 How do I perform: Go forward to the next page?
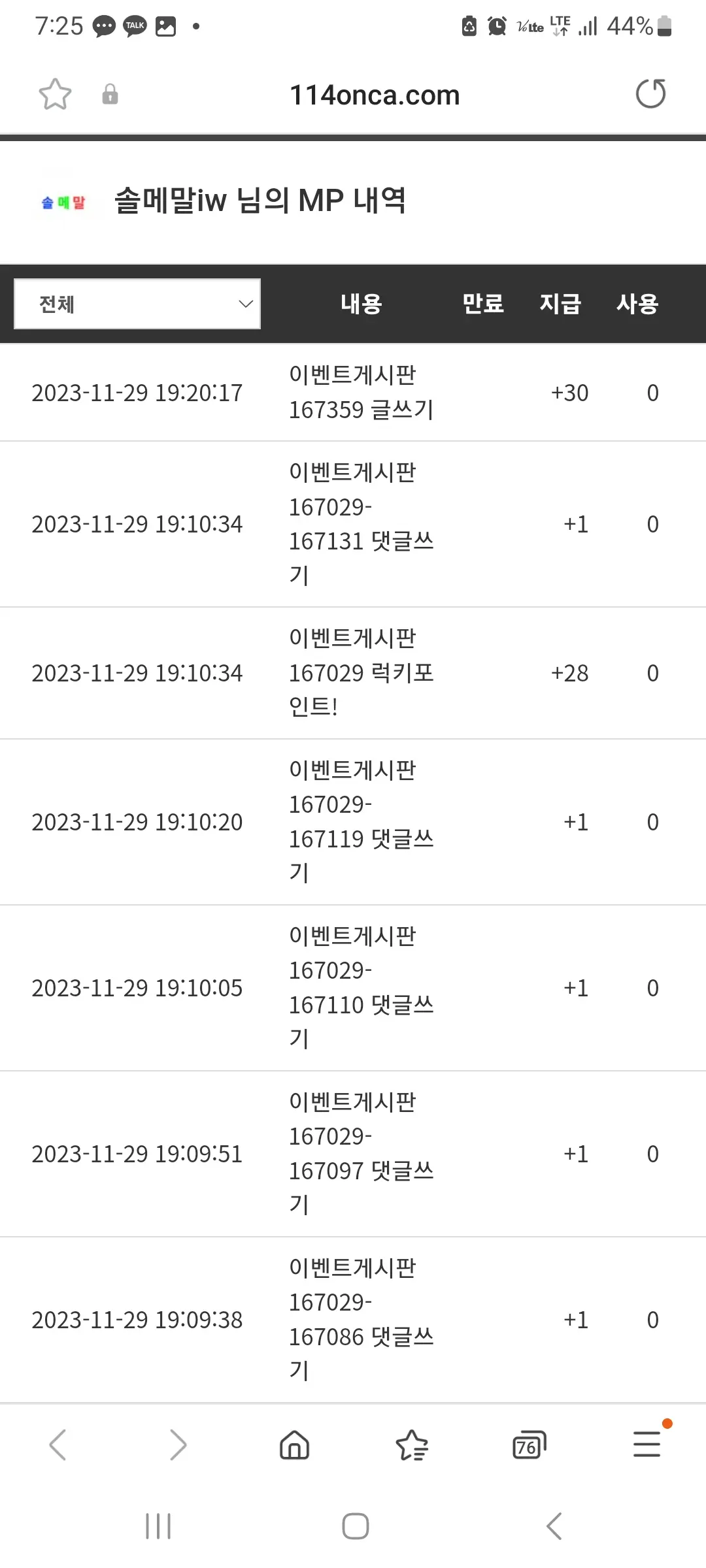coord(177,1445)
